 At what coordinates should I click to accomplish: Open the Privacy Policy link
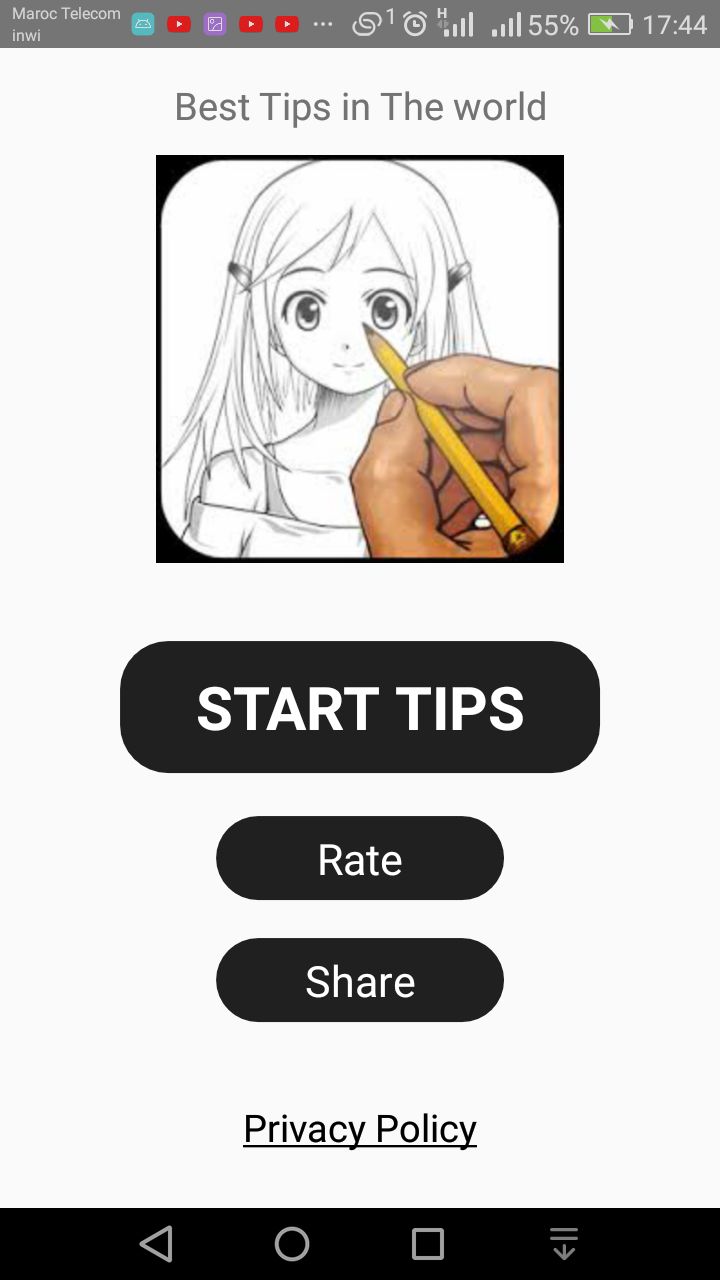tap(360, 1128)
